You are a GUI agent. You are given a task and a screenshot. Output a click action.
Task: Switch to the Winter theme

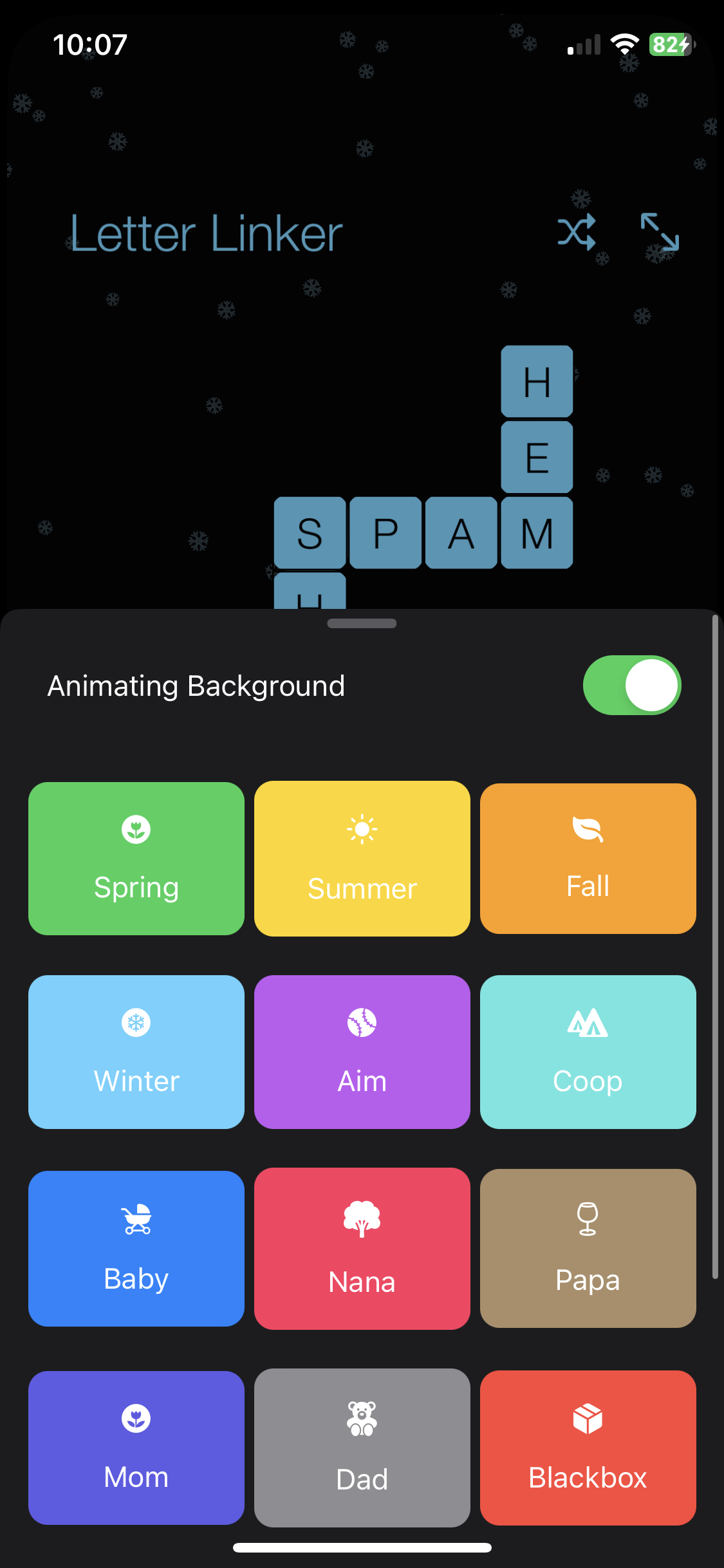click(x=136, y=1052)
